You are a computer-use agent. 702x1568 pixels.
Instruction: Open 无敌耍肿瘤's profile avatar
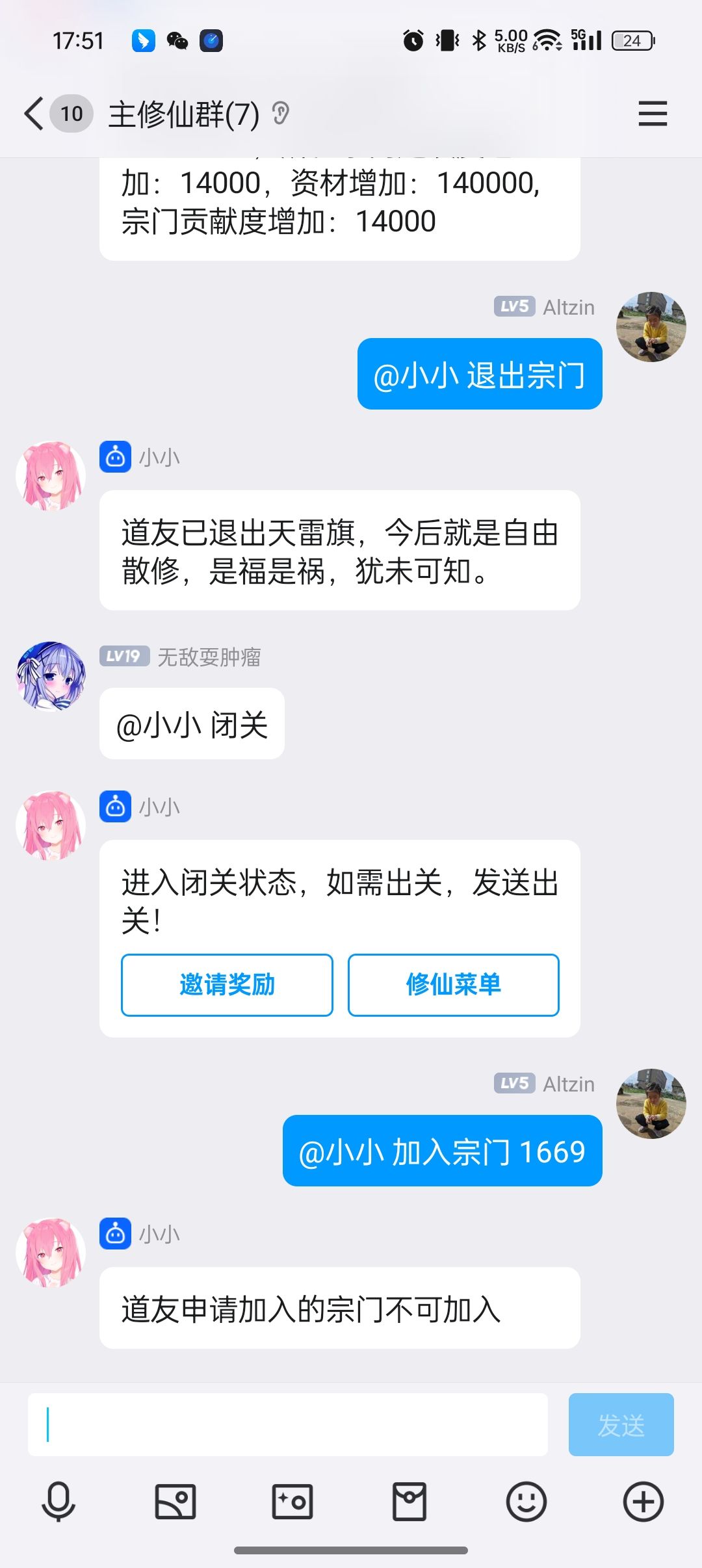(51, 676)
